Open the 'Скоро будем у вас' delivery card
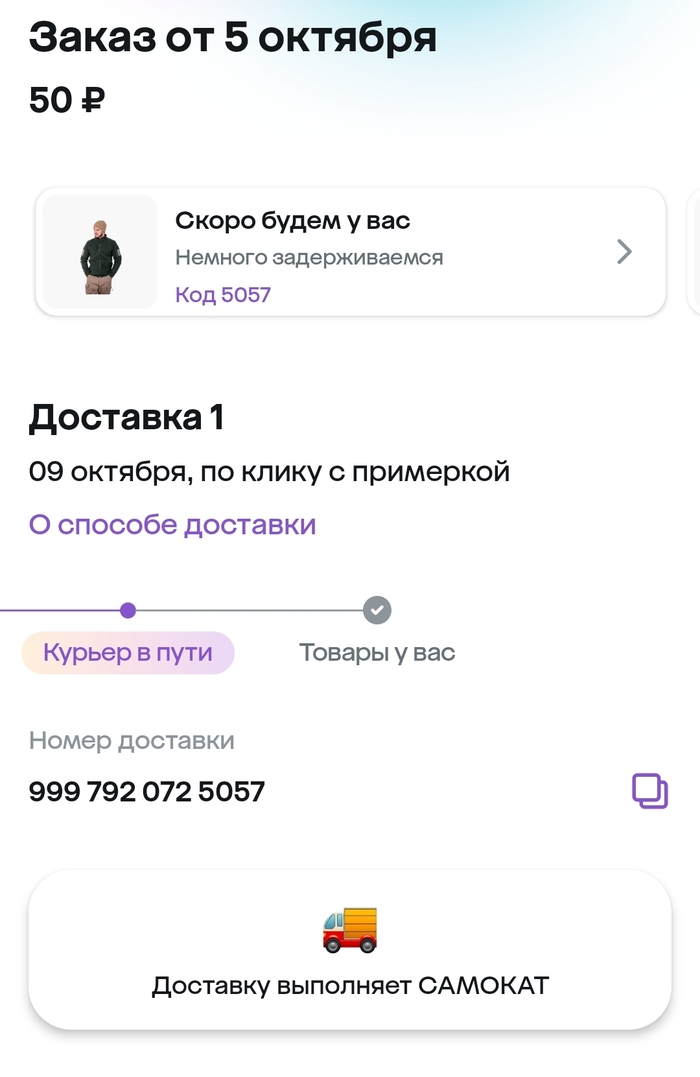The height and width of the screenshot is (1077, 700). click(350, 252)
